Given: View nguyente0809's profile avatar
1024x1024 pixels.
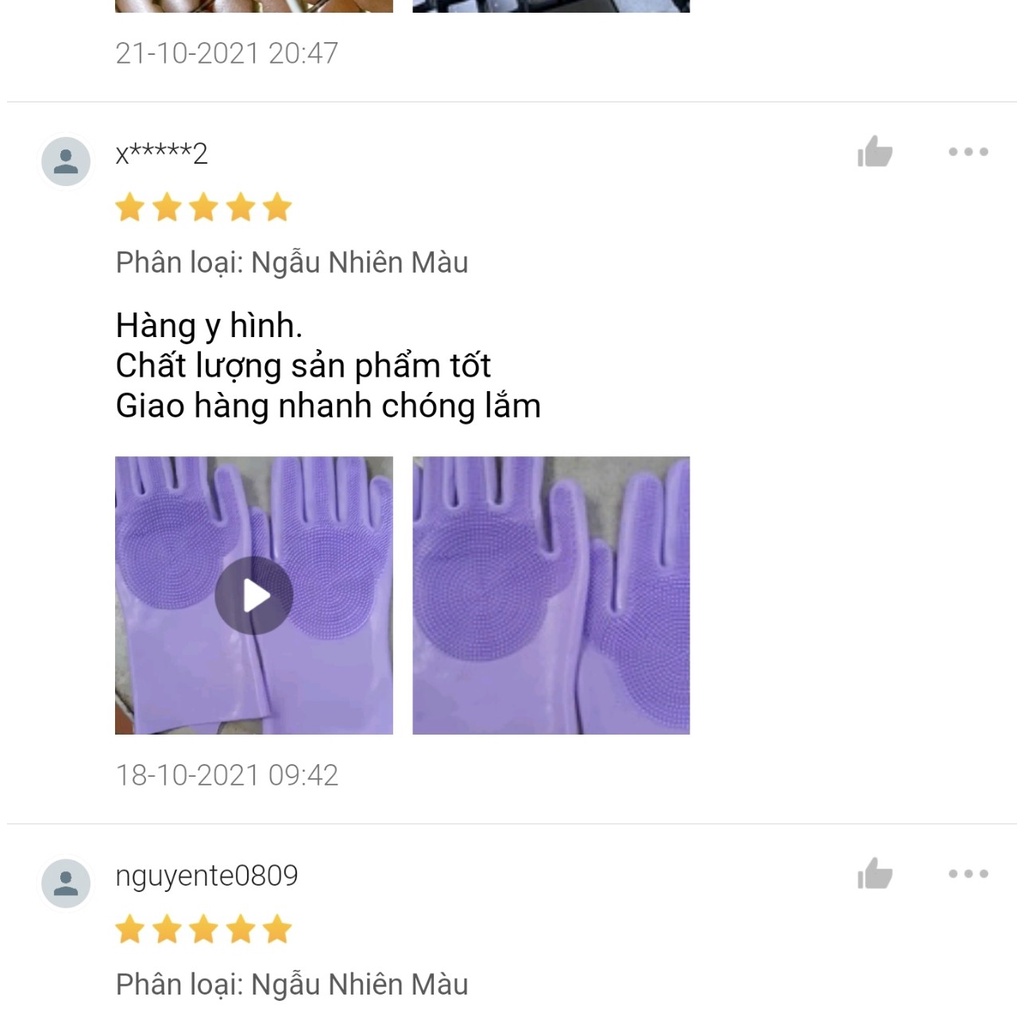Looking at the screenshot, I should point(66,883).
